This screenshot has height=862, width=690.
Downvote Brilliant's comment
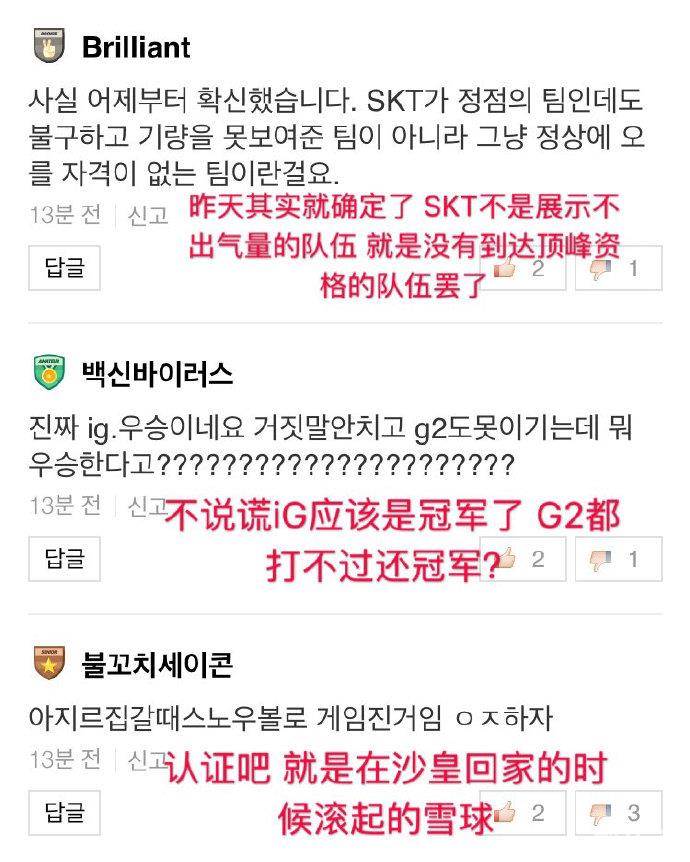click(617, 268)
